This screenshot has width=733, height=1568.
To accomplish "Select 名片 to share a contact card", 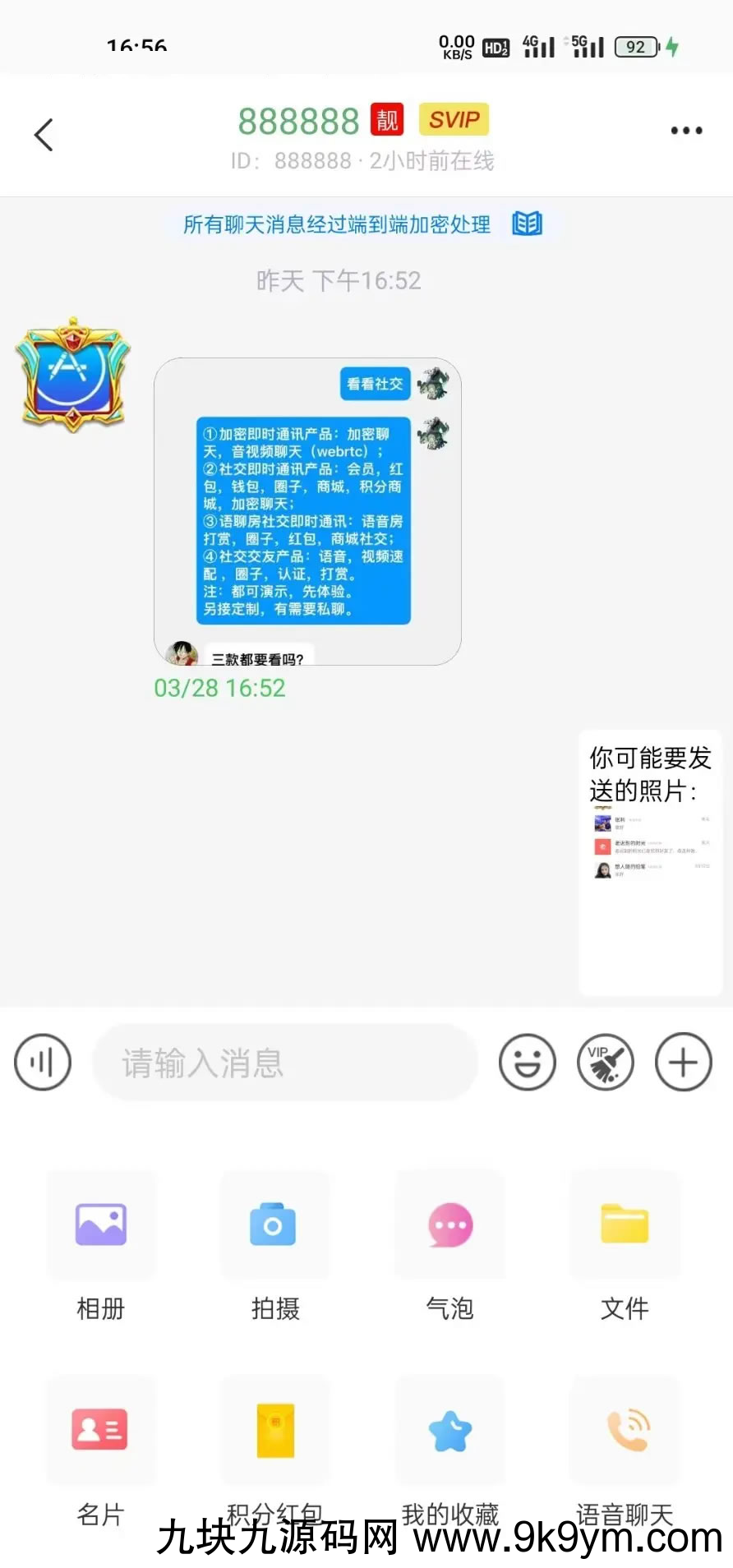I will (100, 1431).
